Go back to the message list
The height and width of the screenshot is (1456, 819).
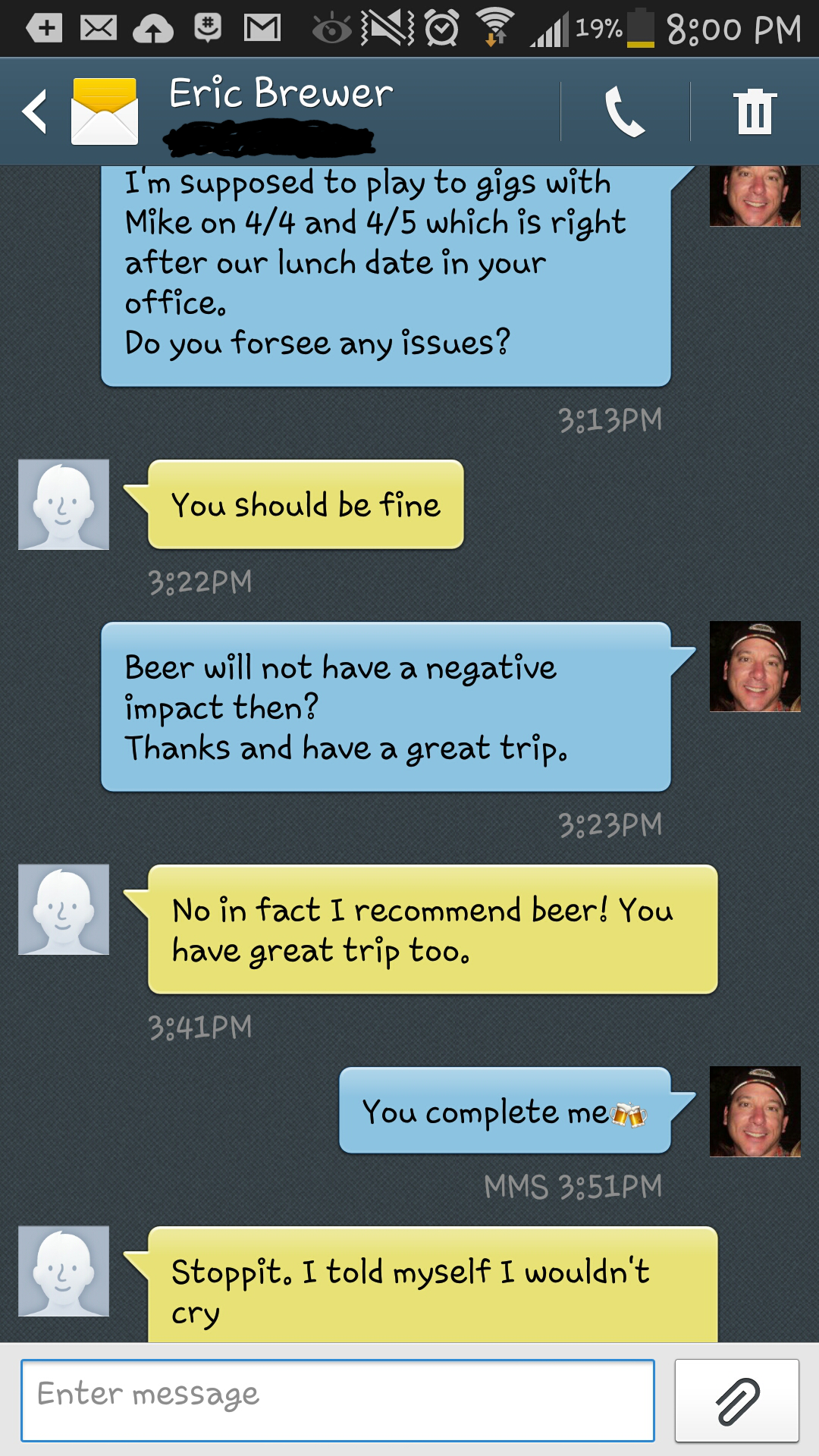pos(35,111)
